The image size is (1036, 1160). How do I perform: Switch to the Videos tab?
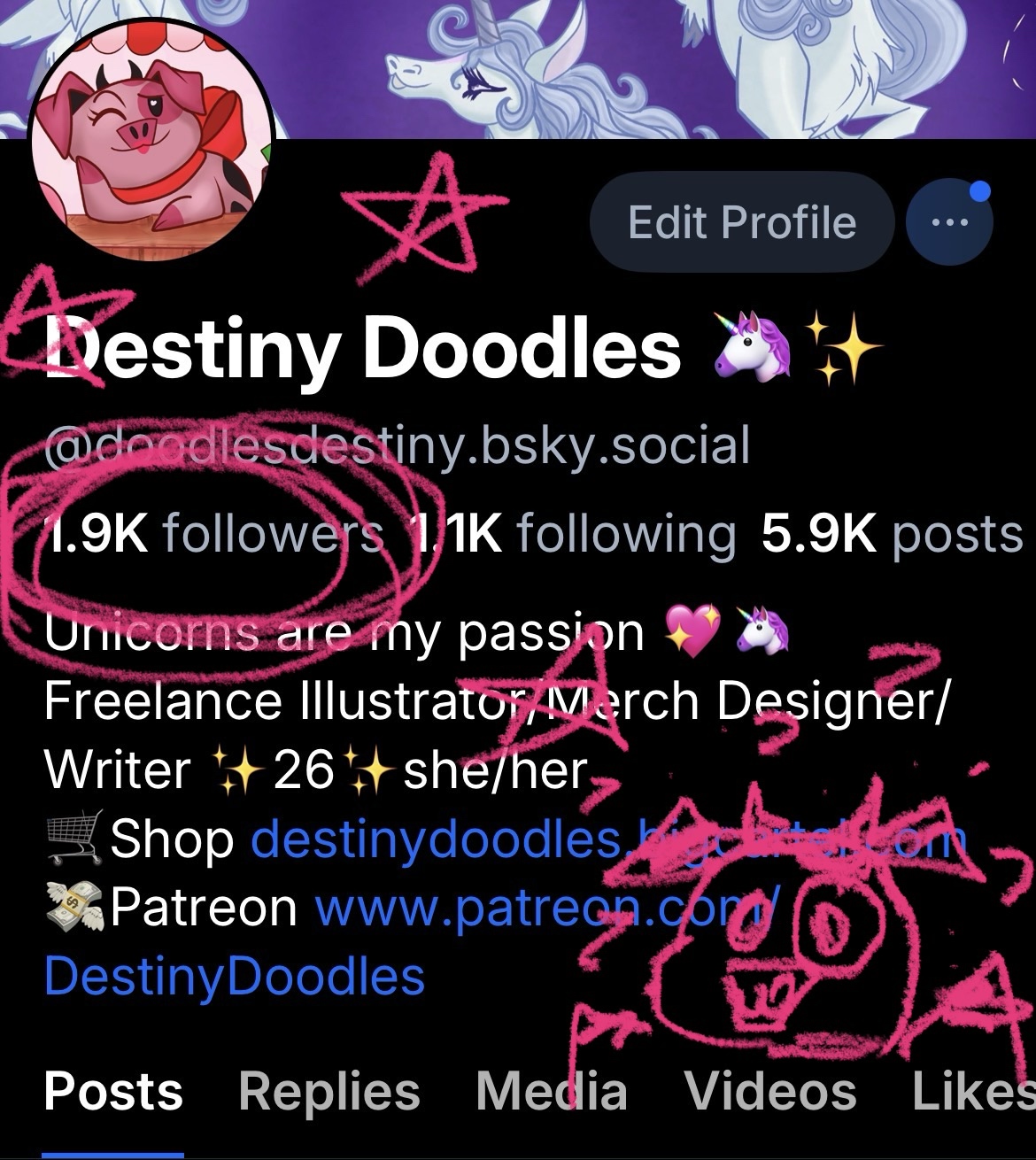pos(769,1091)
